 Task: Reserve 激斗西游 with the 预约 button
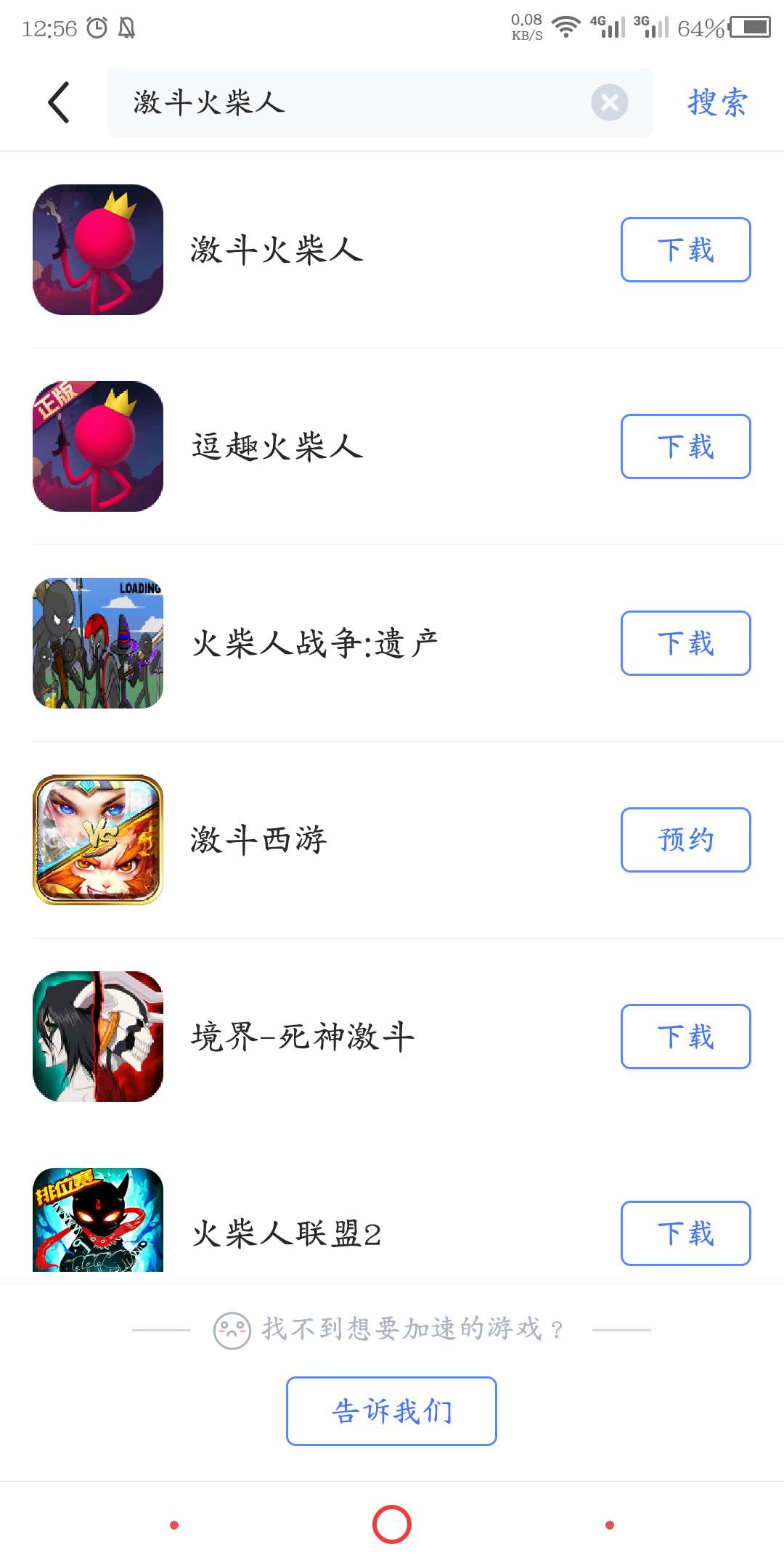click(x=685, y=840)
